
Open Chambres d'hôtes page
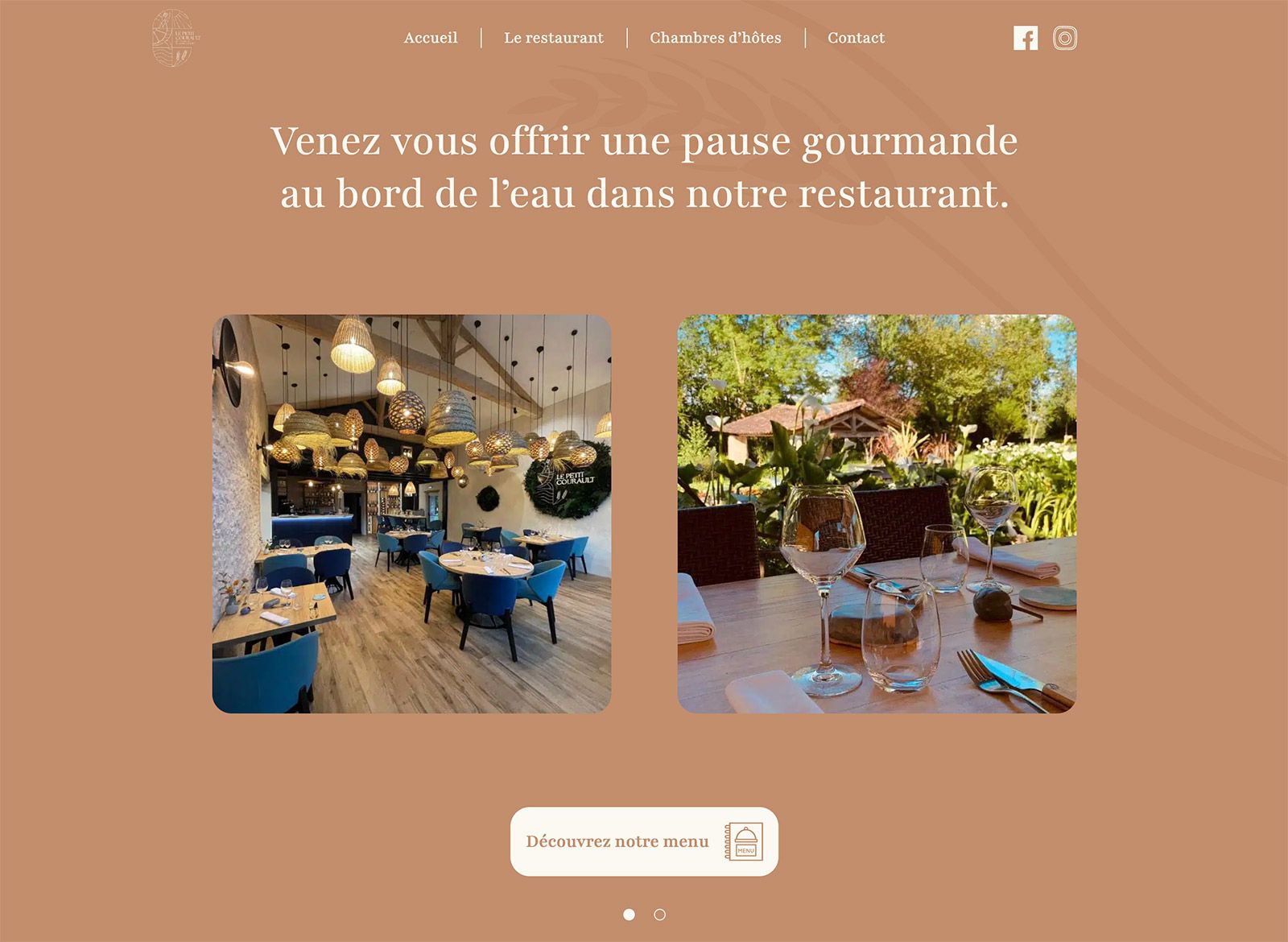click(x=715, y=38)
